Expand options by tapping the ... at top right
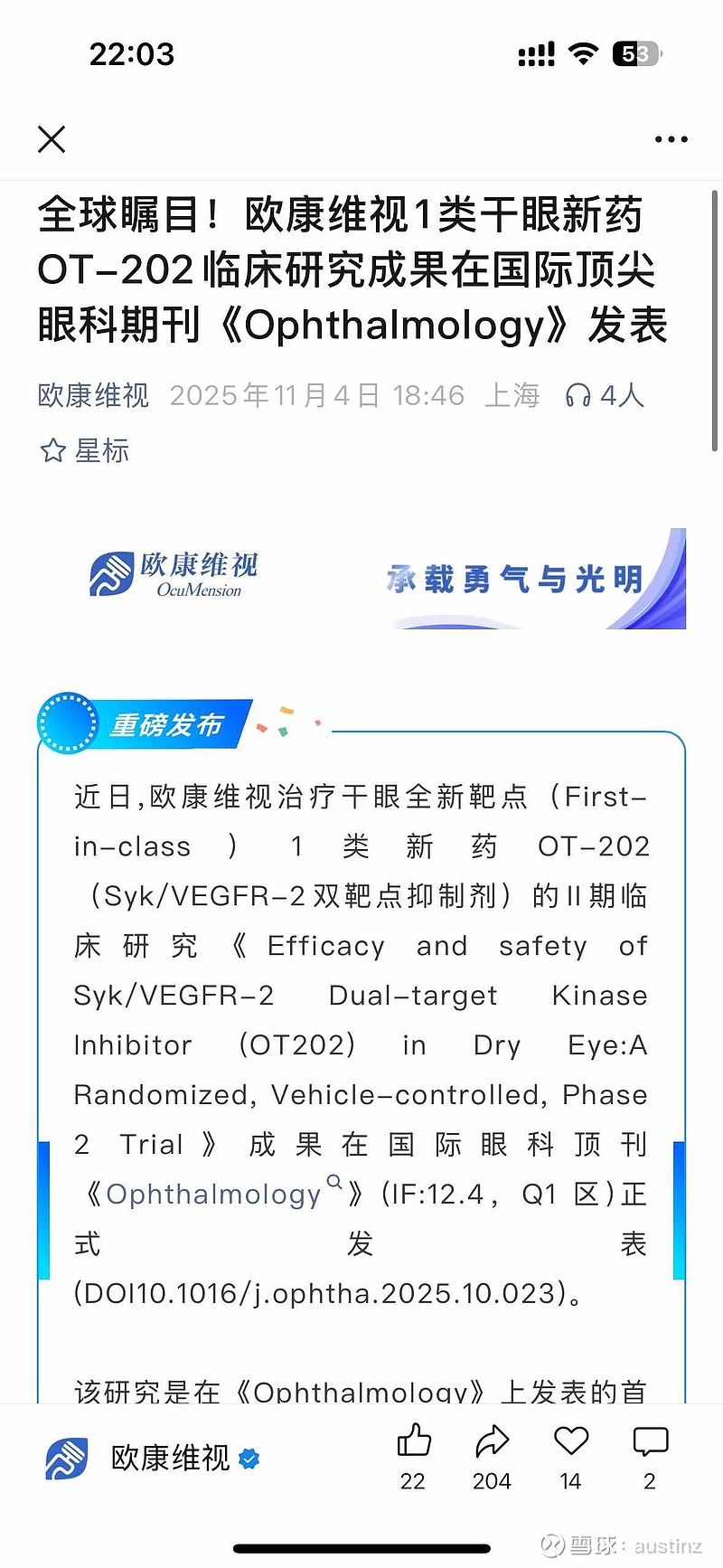The height and width of the screenshot is (1568, 723). pyautogui.click(x=671, y=138)
